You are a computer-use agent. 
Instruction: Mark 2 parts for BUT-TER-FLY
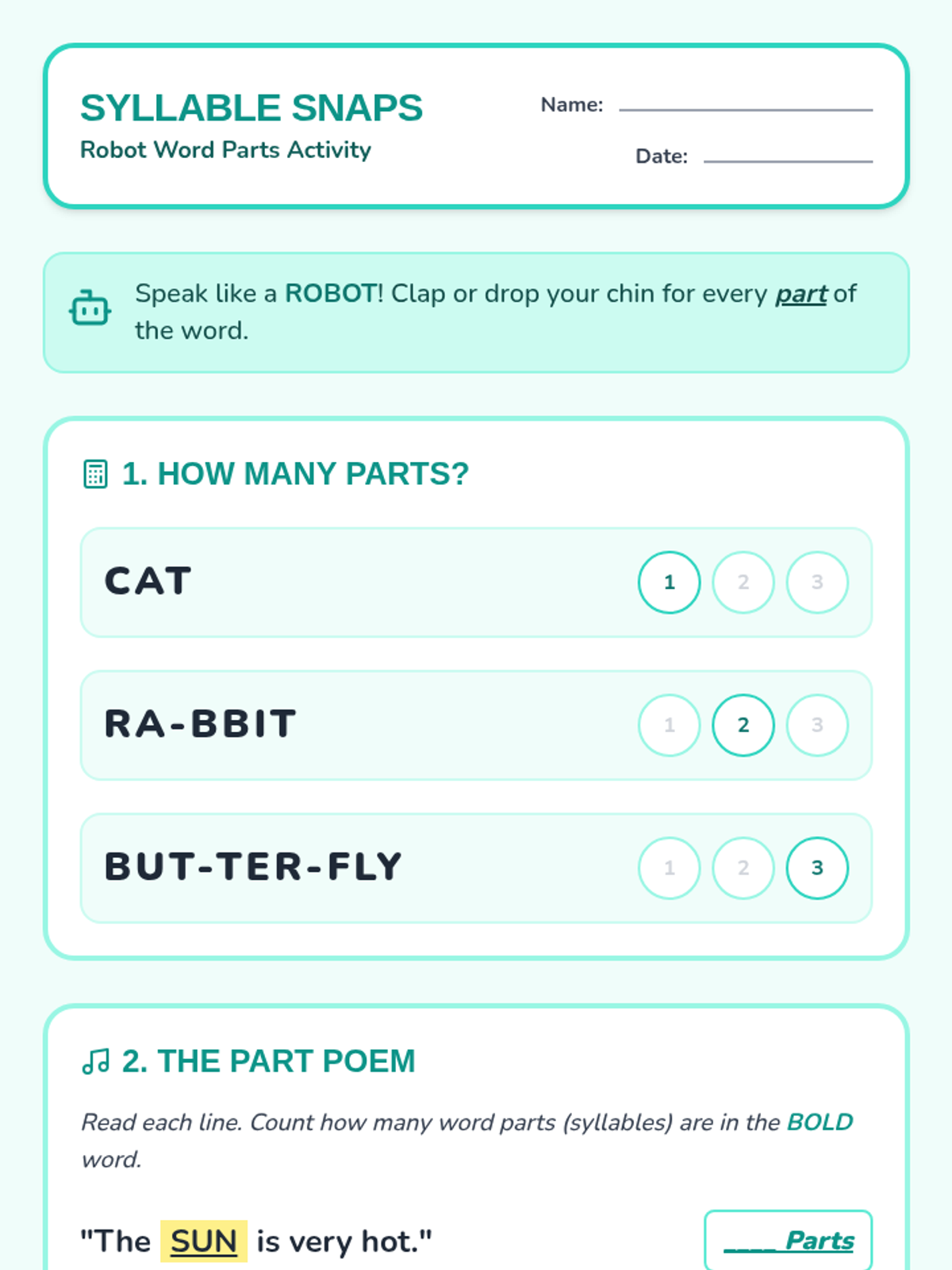coord(743,868)
